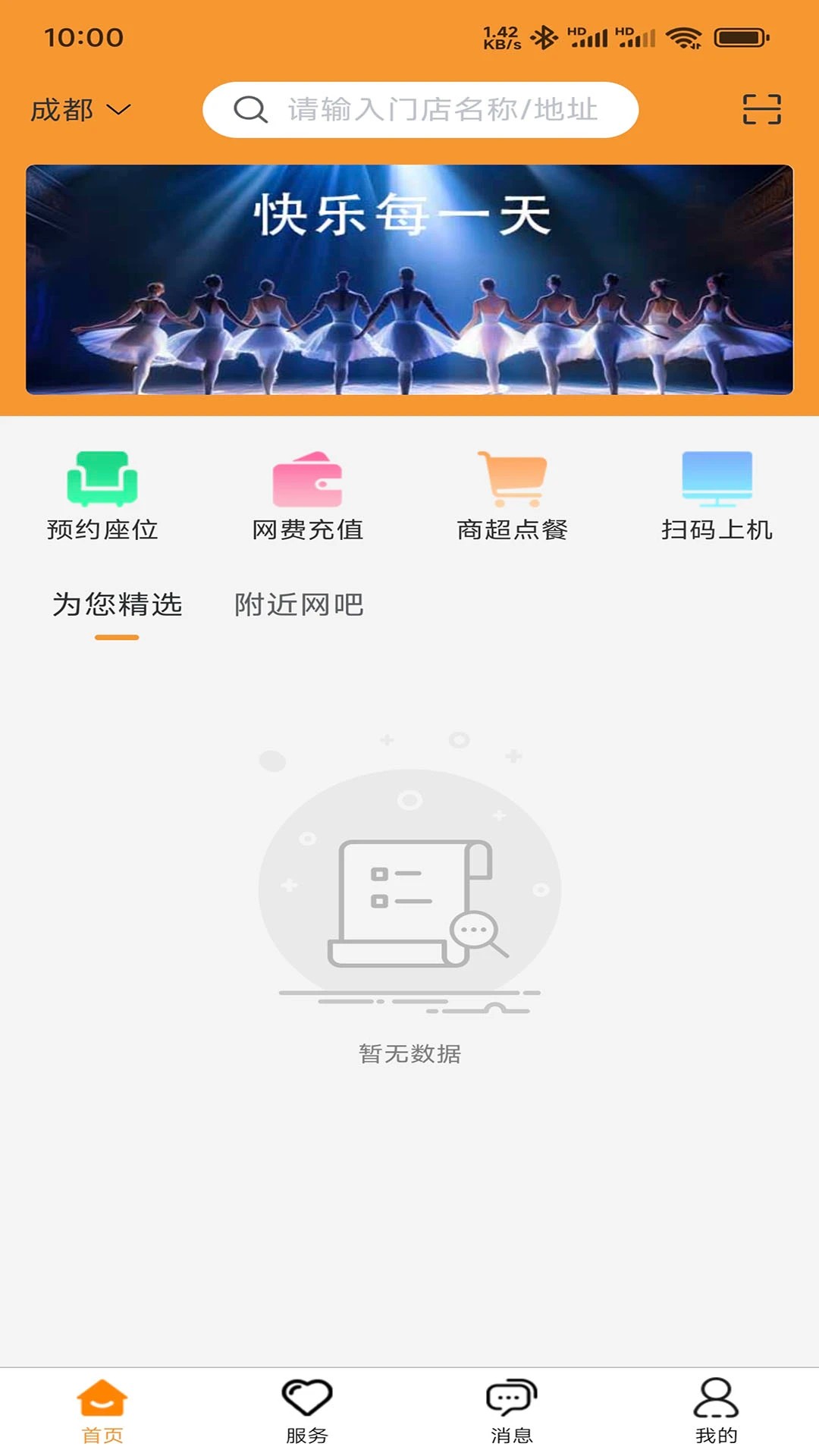This screenshot has height=1456, width=819.
Task: Open the QR scan icon beside the search bar
Action: pos(761,108)
